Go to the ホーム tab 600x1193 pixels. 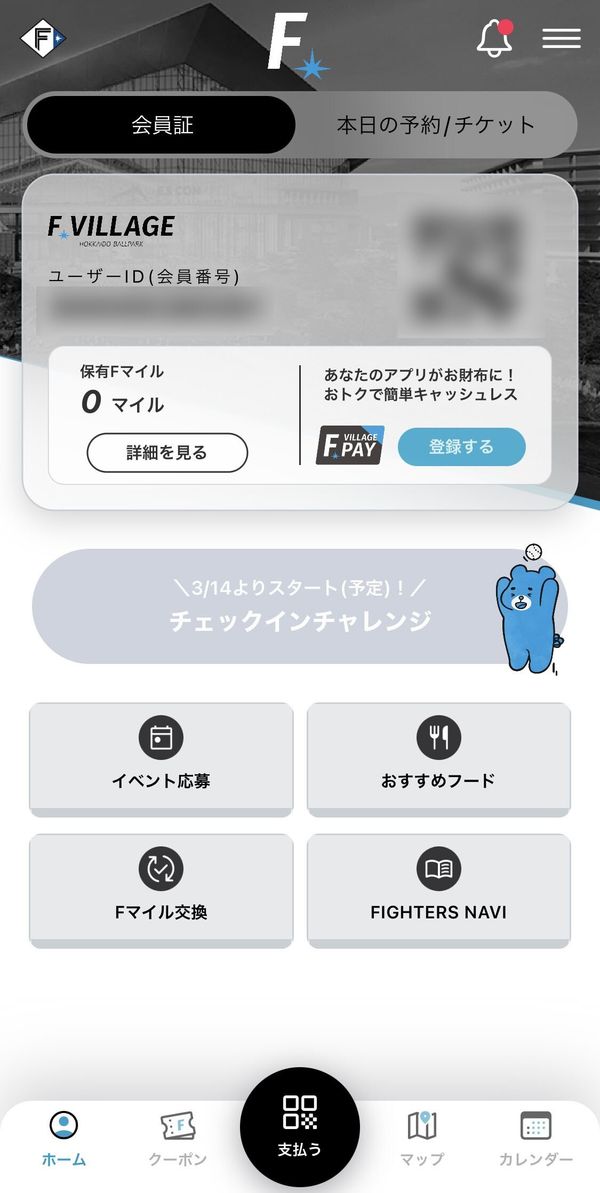click(x=64, y=1138)
